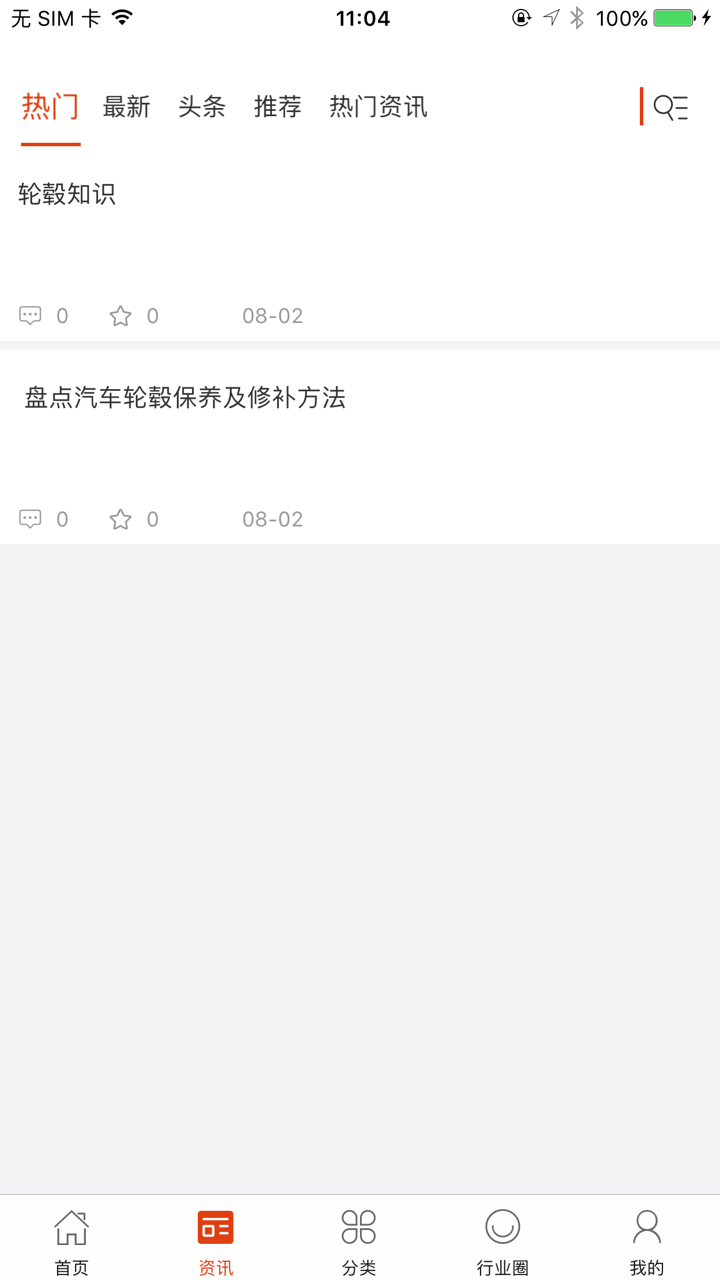Open the 我的 profile section
720x1280 pixels.
point(647,1238)
